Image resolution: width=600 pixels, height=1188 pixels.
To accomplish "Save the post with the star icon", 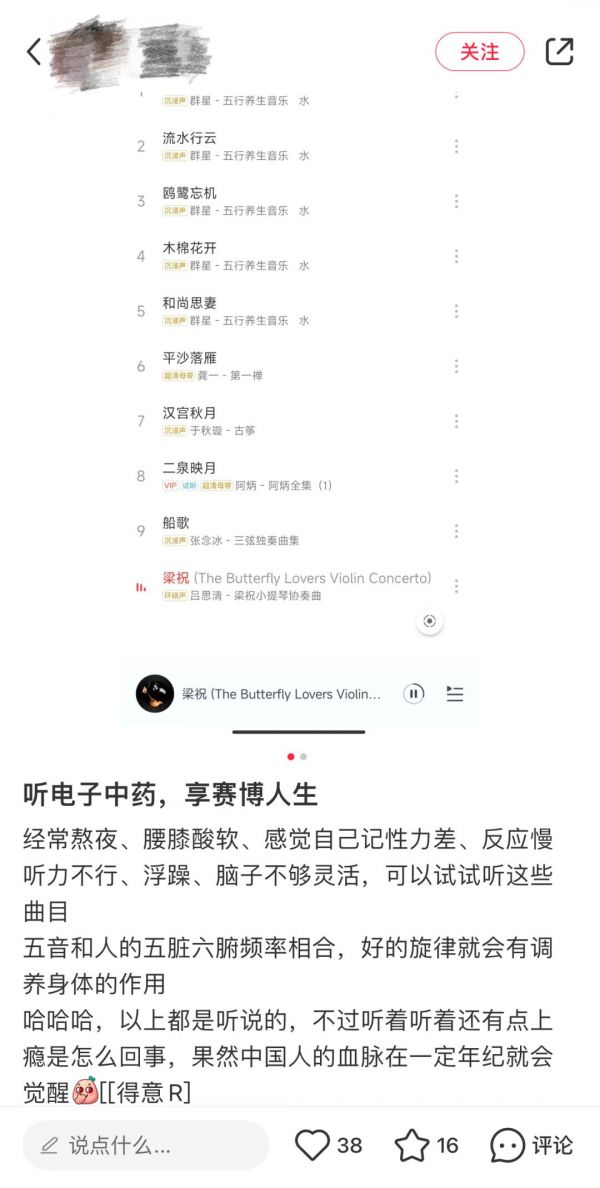I will coord(411,1145).
